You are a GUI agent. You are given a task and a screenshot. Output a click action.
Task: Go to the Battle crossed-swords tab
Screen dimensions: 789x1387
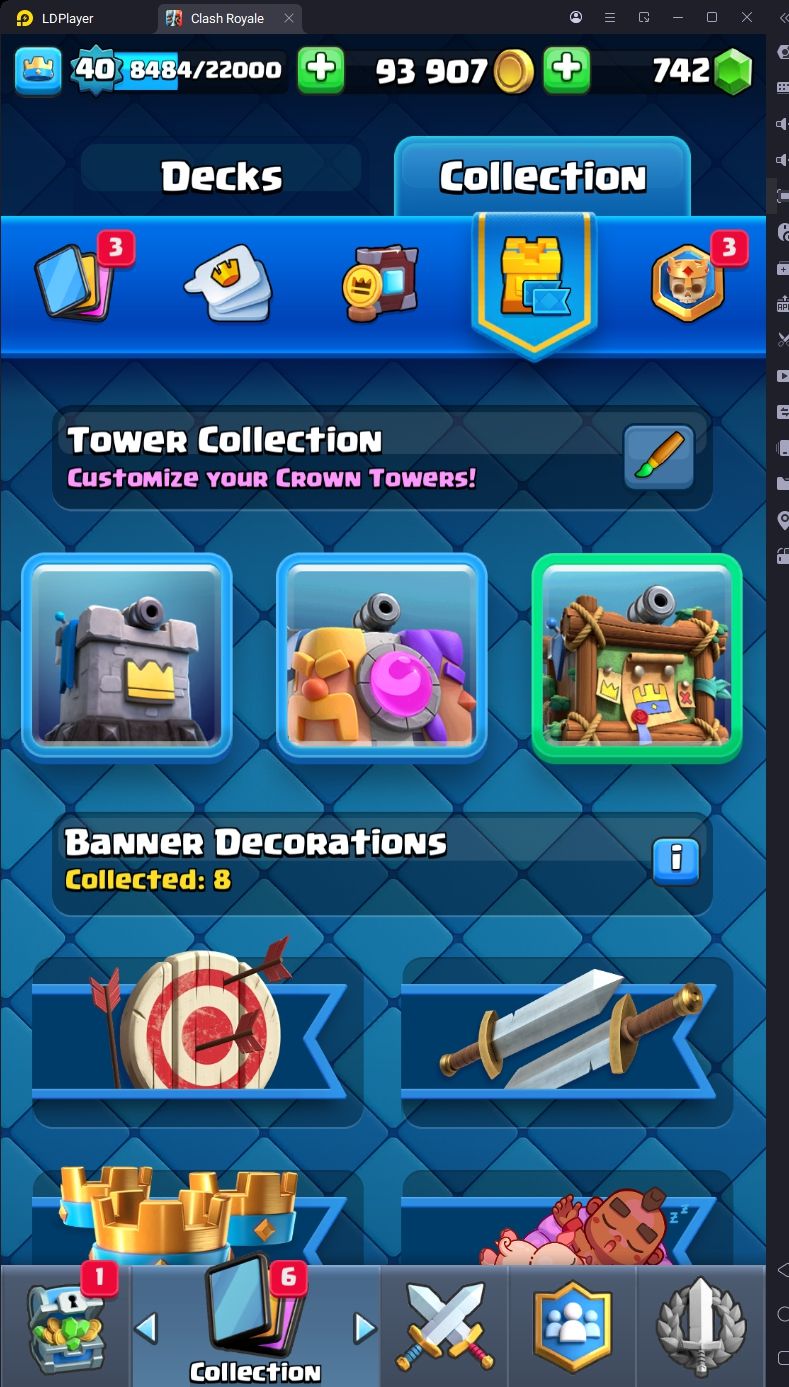pos(445,1326)
